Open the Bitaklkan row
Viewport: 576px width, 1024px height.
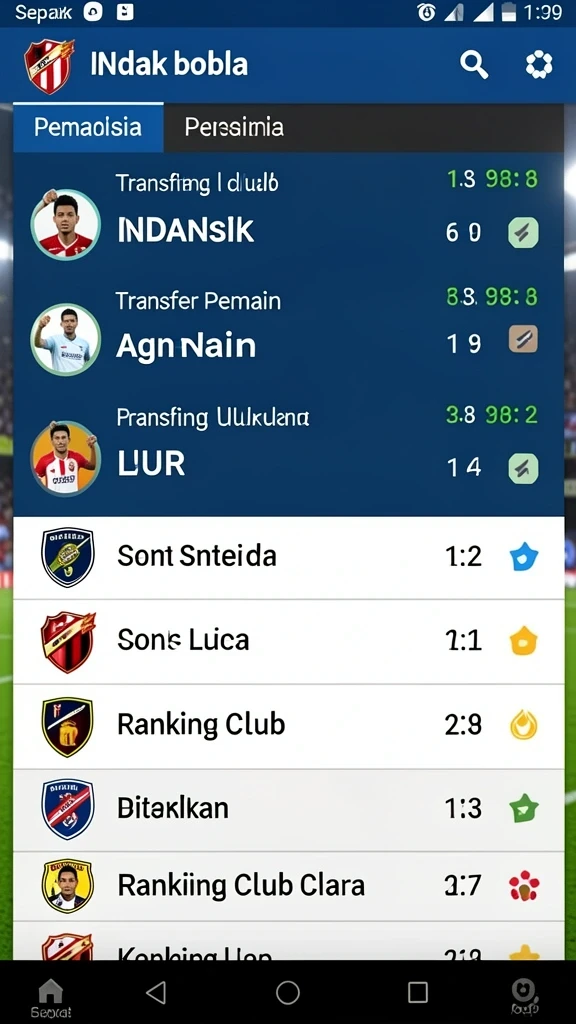click(289, 809)
